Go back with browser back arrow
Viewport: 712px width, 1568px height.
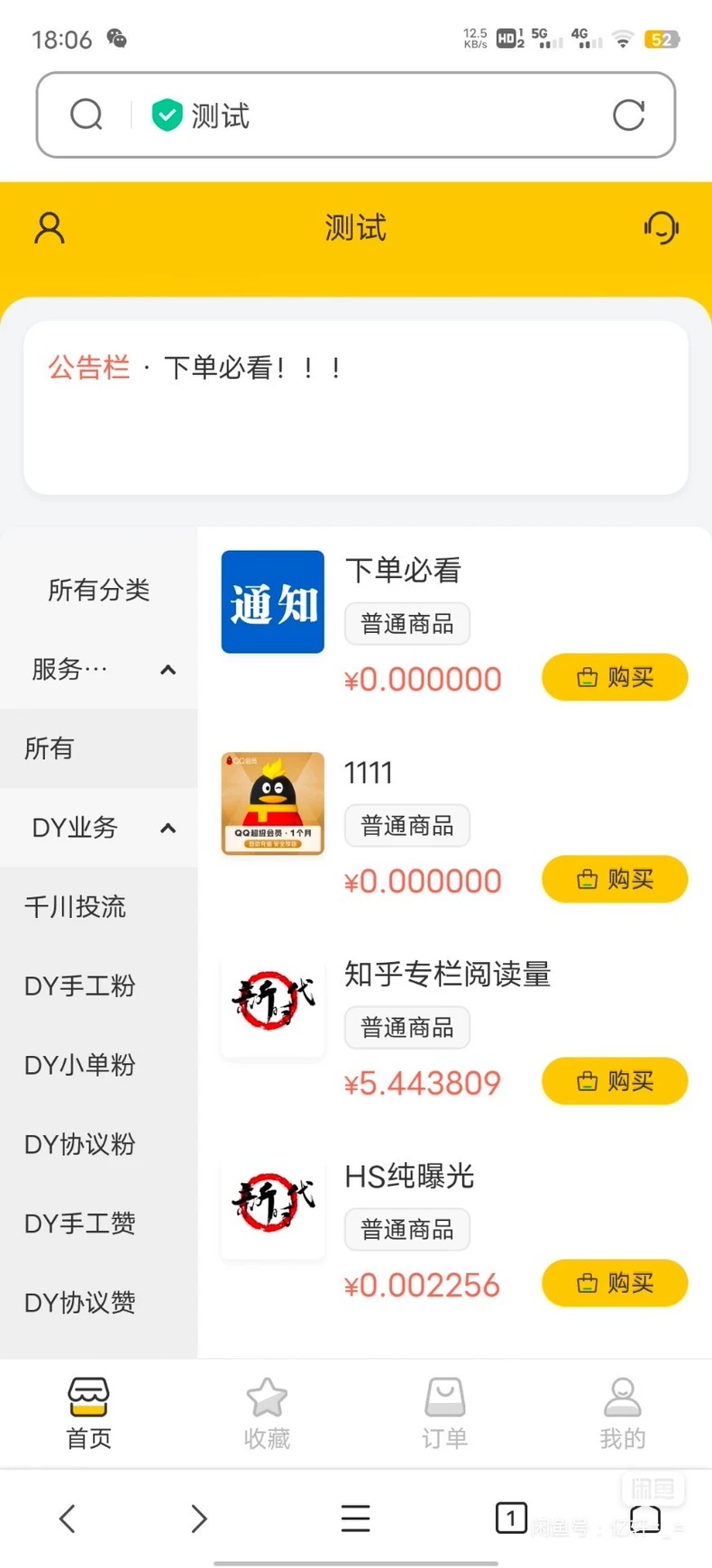coord(67,1518)
